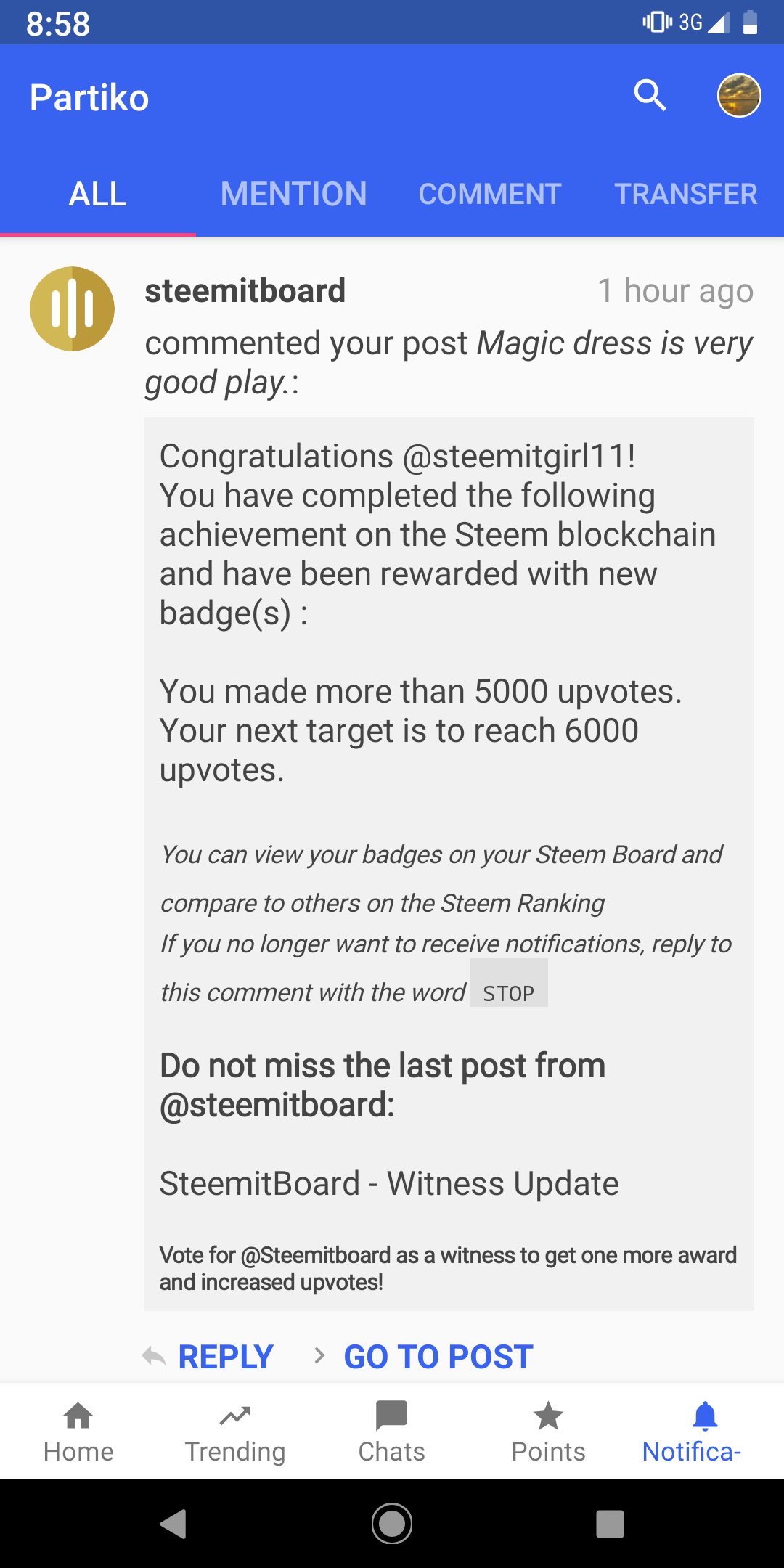This screenshot has height=1568, width=784.
Task: Tap the system back button
Action: pos(173,1524)
